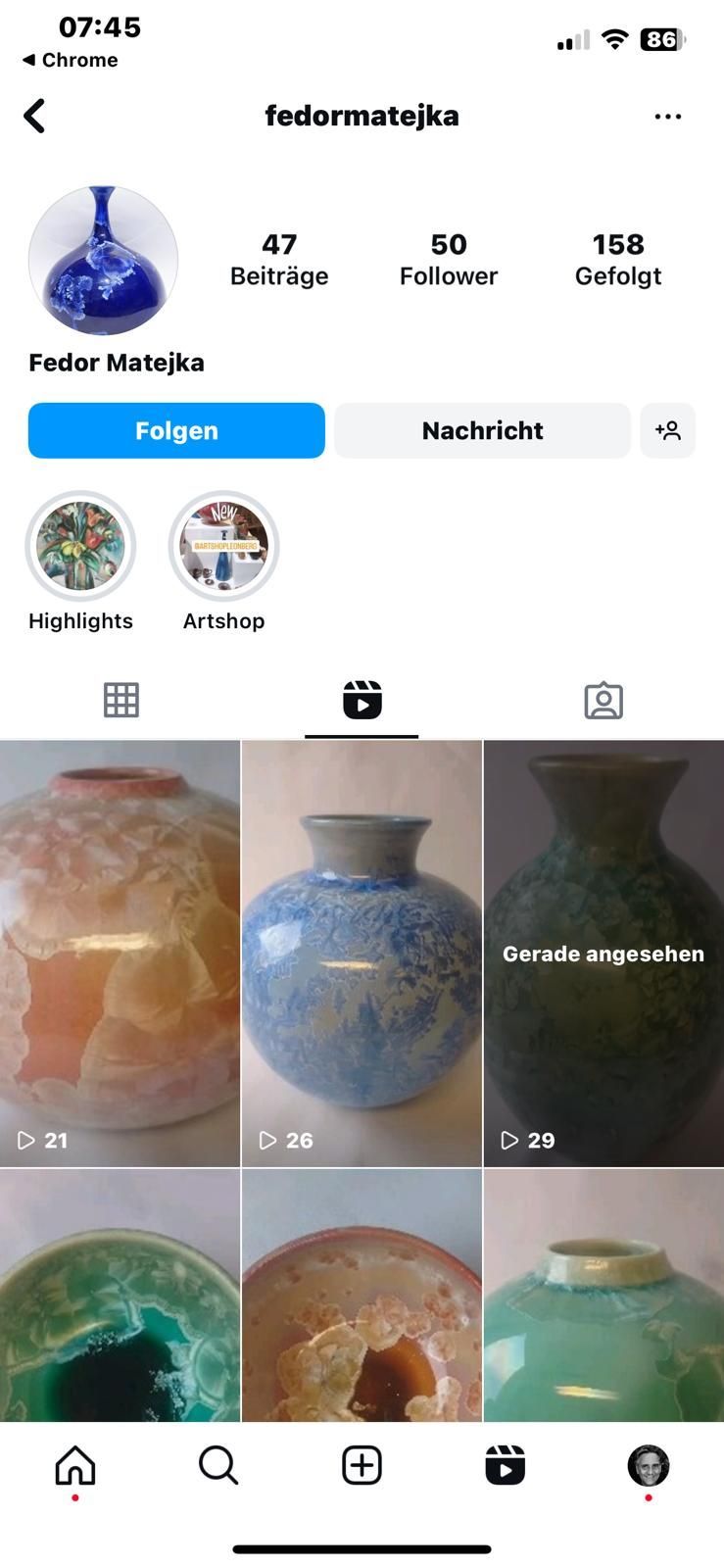
Task: Switch to the tagged photos tab
Action: [x=603, y=700]
